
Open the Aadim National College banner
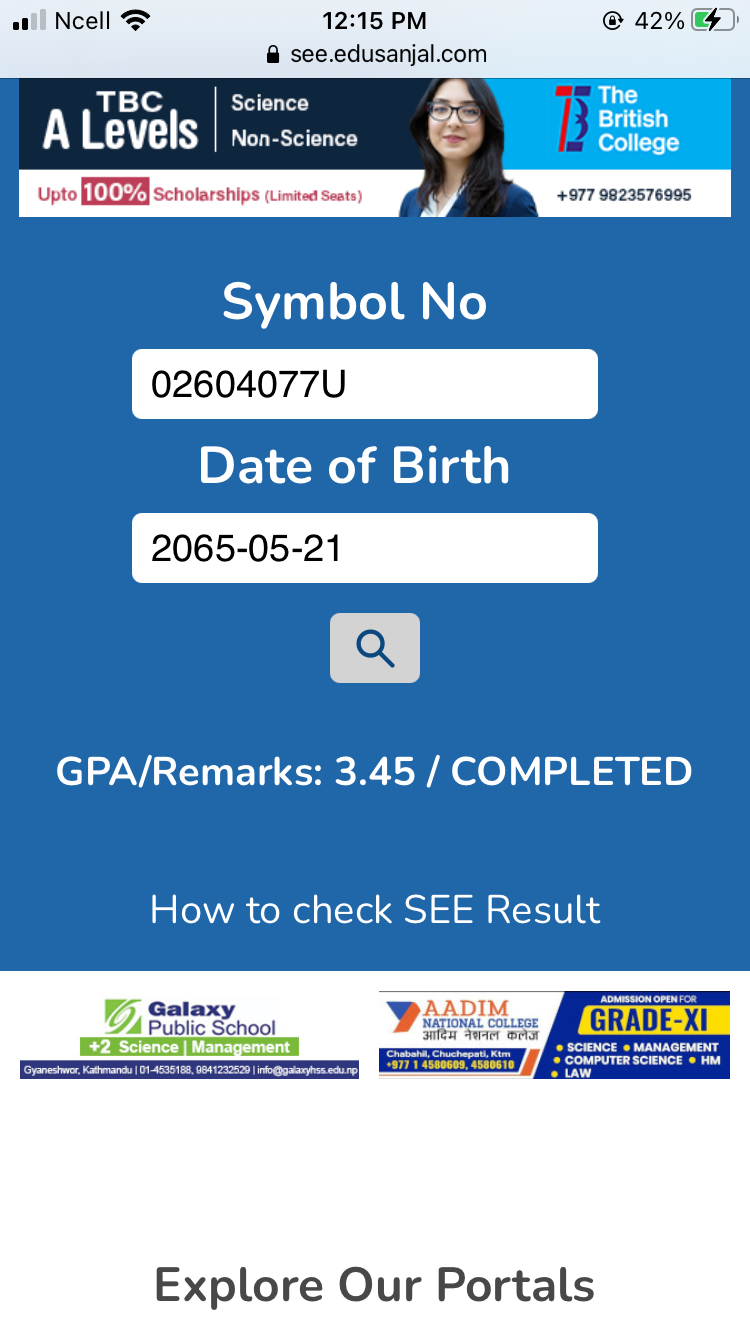(x=554, y=1035)
